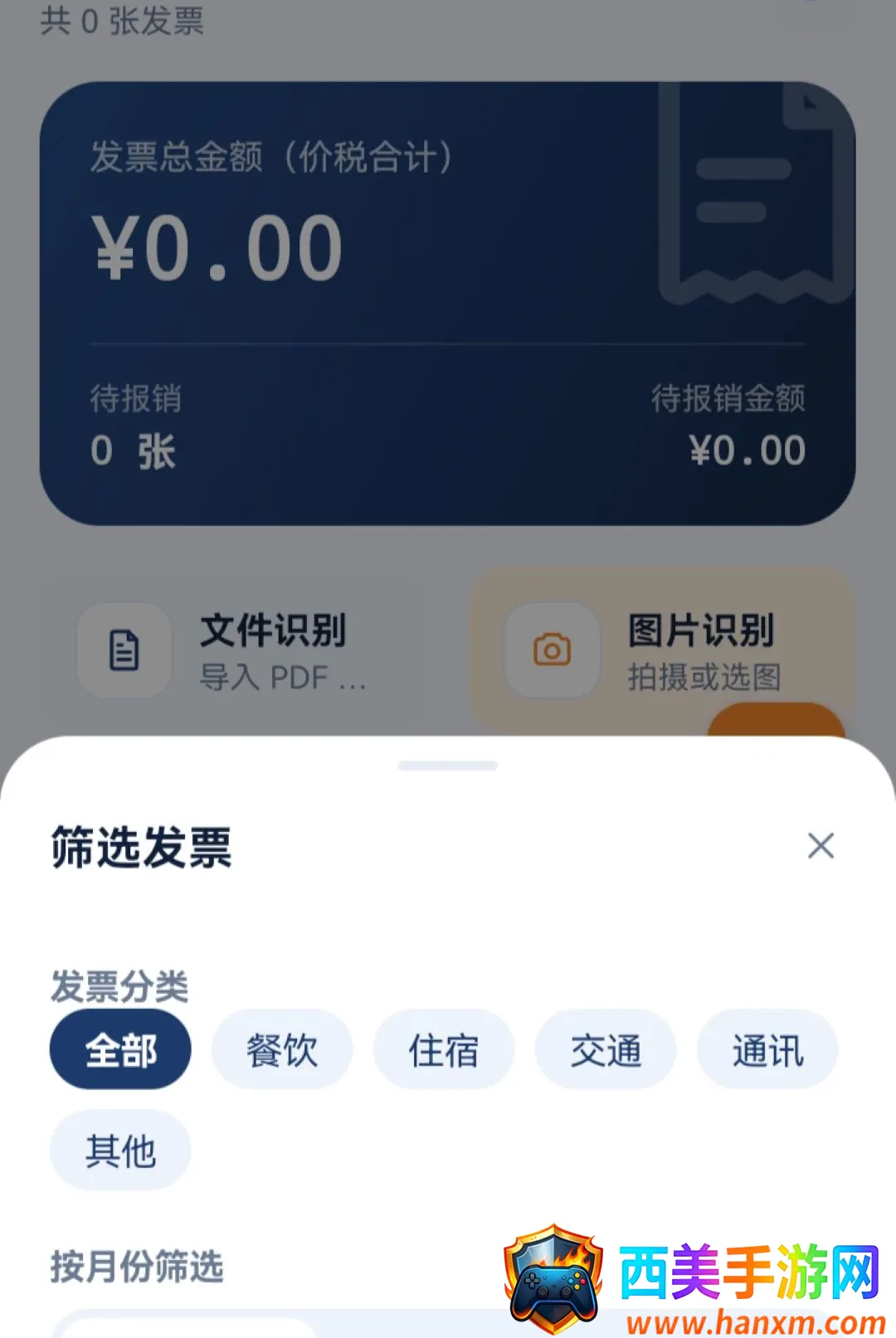Select the 其他 category chip
896x1338 pixels.
(120, 1151)
